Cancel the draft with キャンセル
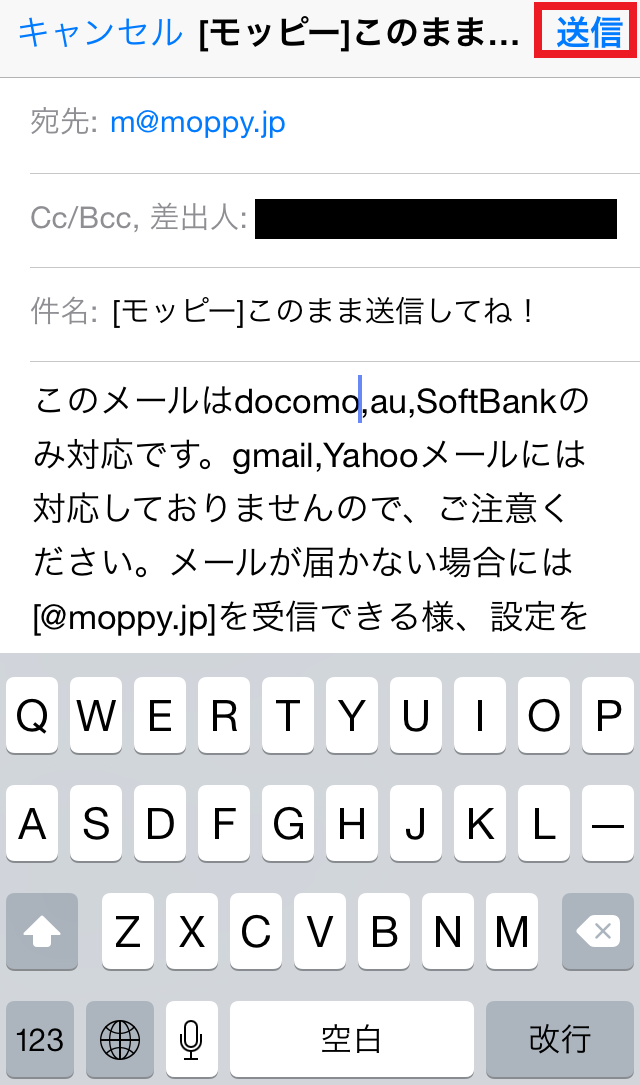This screenshot has width=640, height=1085. pyautogui.click(x=100, y=33)
